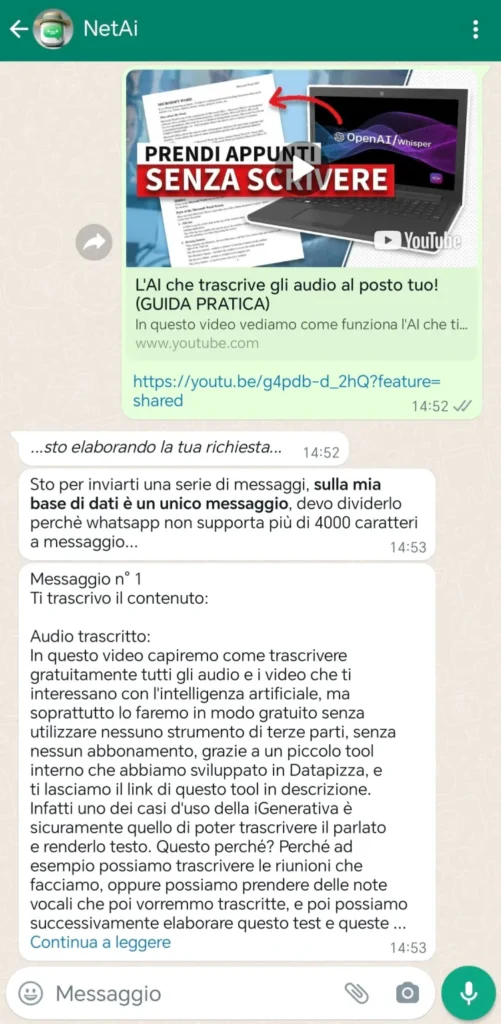Go back from the NetAi chat

coord(18,29)
